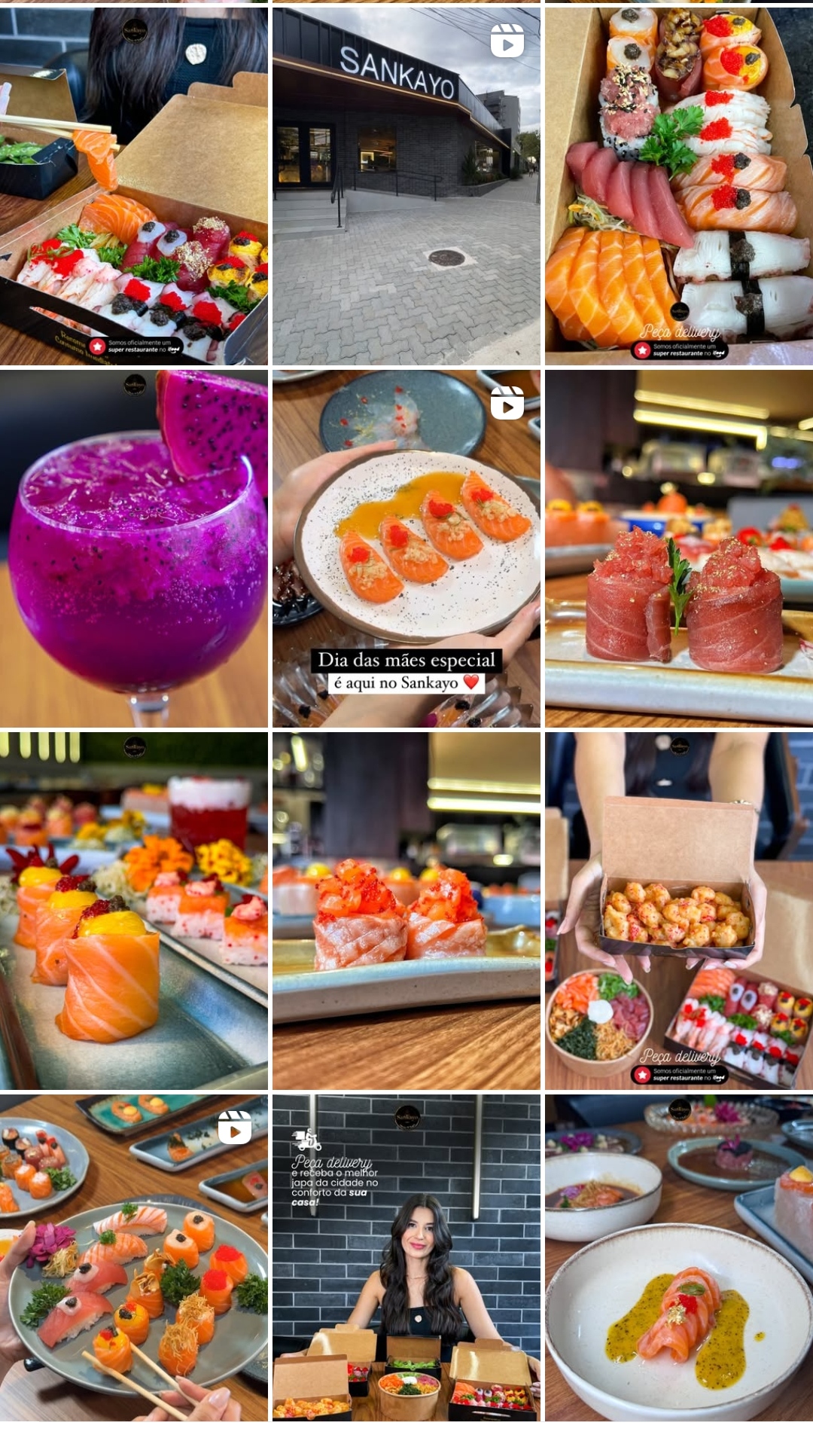The image size is (813, 1456).
Task: Open the hands holding fried shrimp box post
Action: tap(678, 910)
